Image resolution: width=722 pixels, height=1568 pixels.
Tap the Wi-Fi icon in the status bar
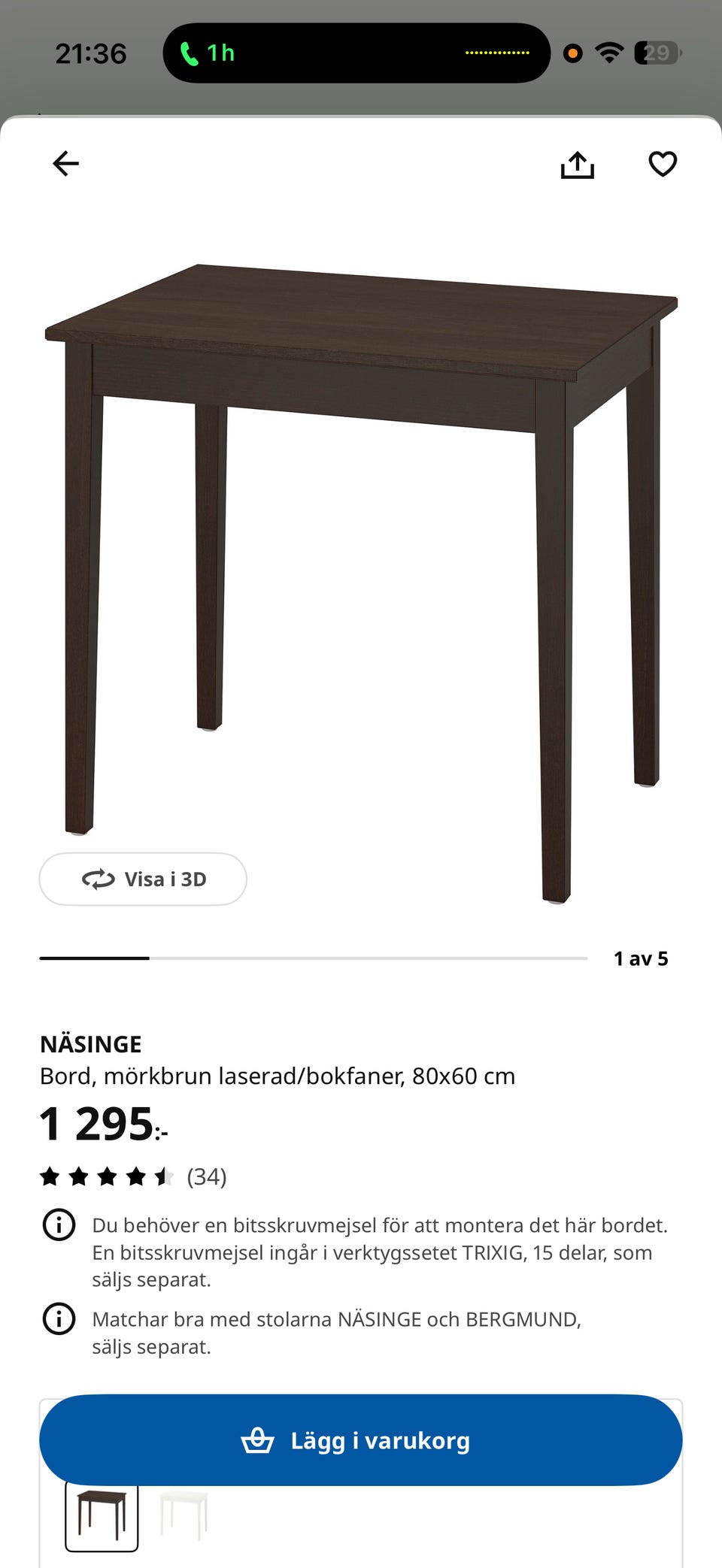(x=609, y=53)
